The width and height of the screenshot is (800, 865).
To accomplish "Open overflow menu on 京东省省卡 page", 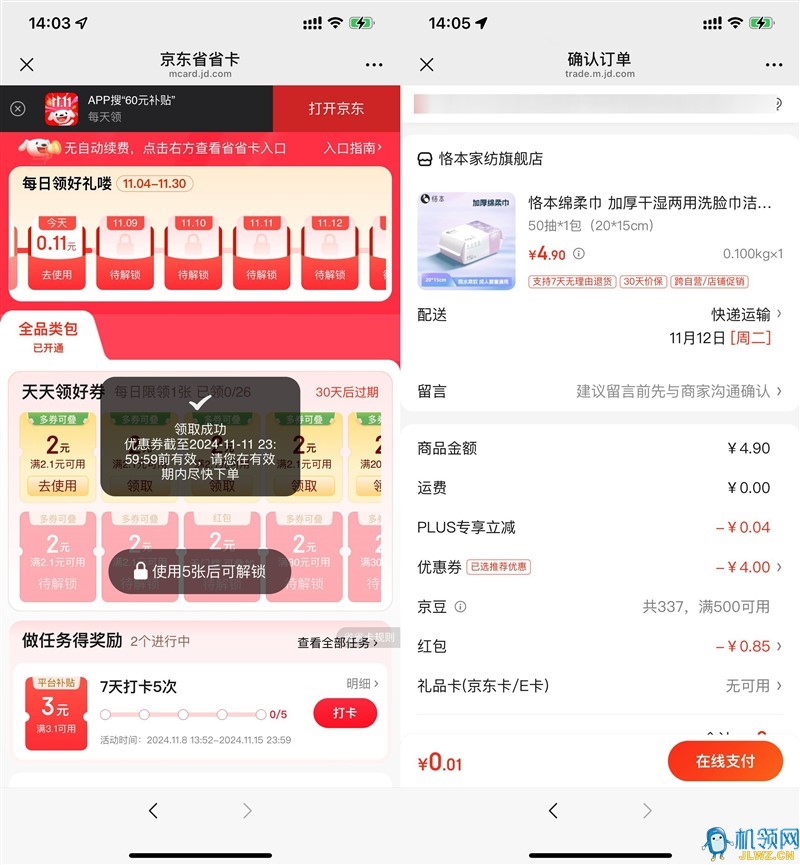I will pyautogui.click(x=374, y=65).
